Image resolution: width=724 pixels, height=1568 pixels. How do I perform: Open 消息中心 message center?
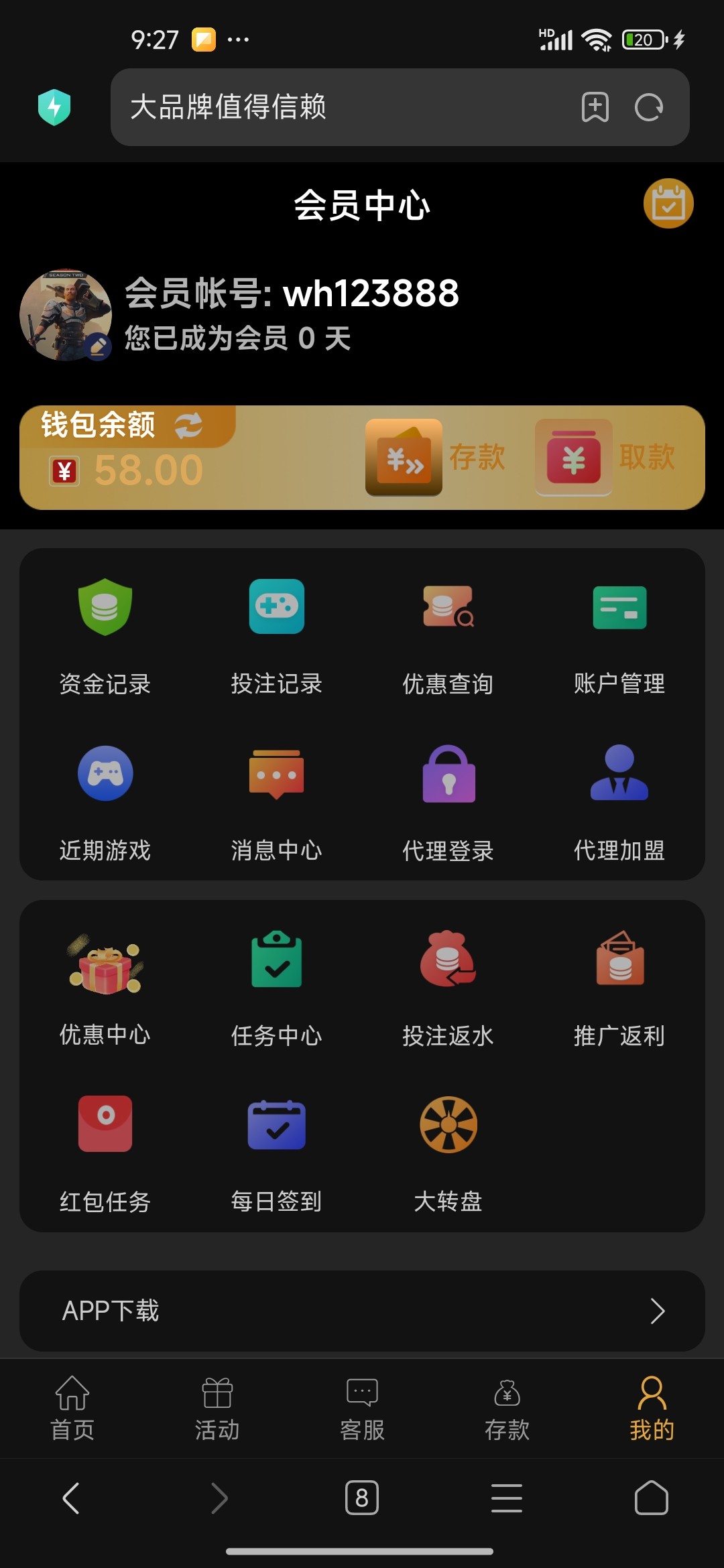tap(276, 801)
